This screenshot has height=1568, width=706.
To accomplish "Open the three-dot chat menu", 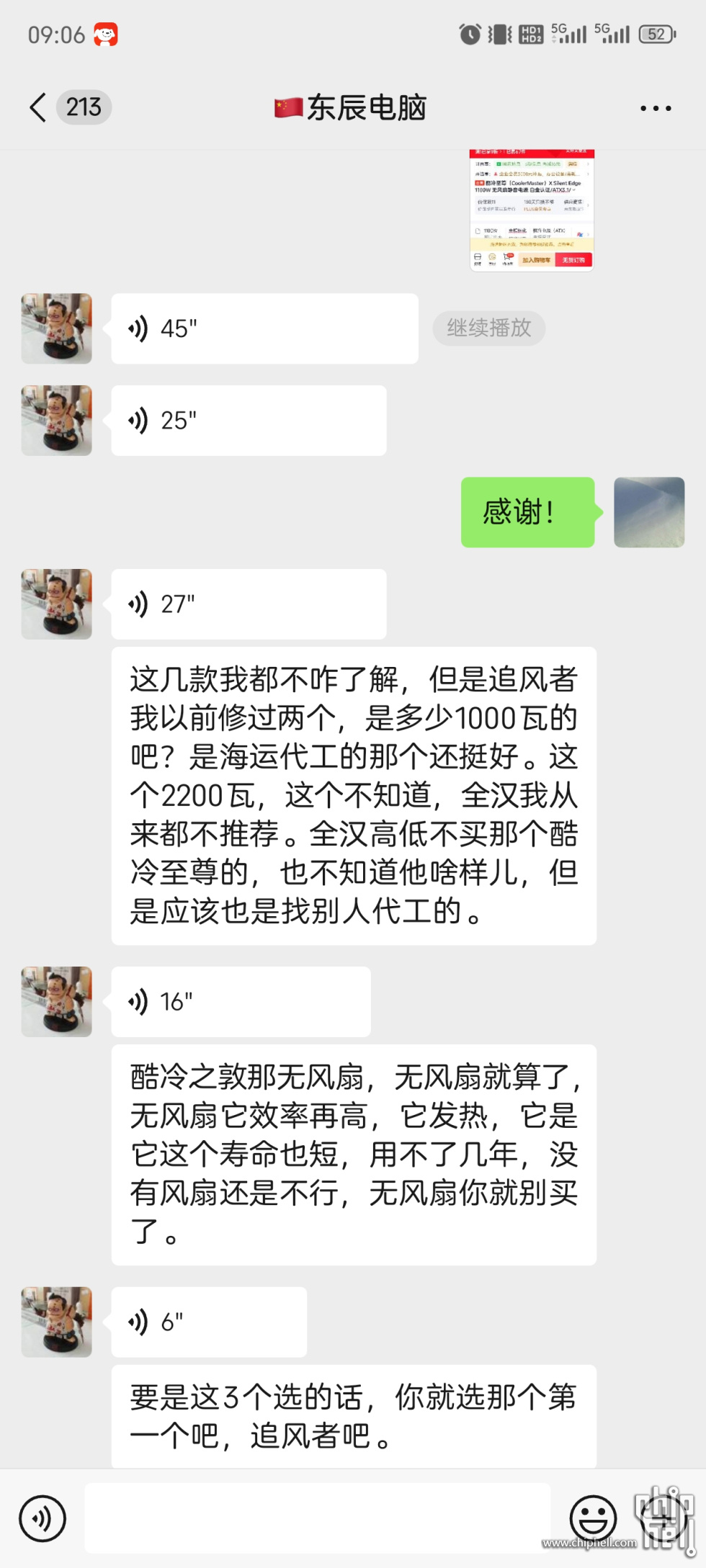I will [656, 109].
